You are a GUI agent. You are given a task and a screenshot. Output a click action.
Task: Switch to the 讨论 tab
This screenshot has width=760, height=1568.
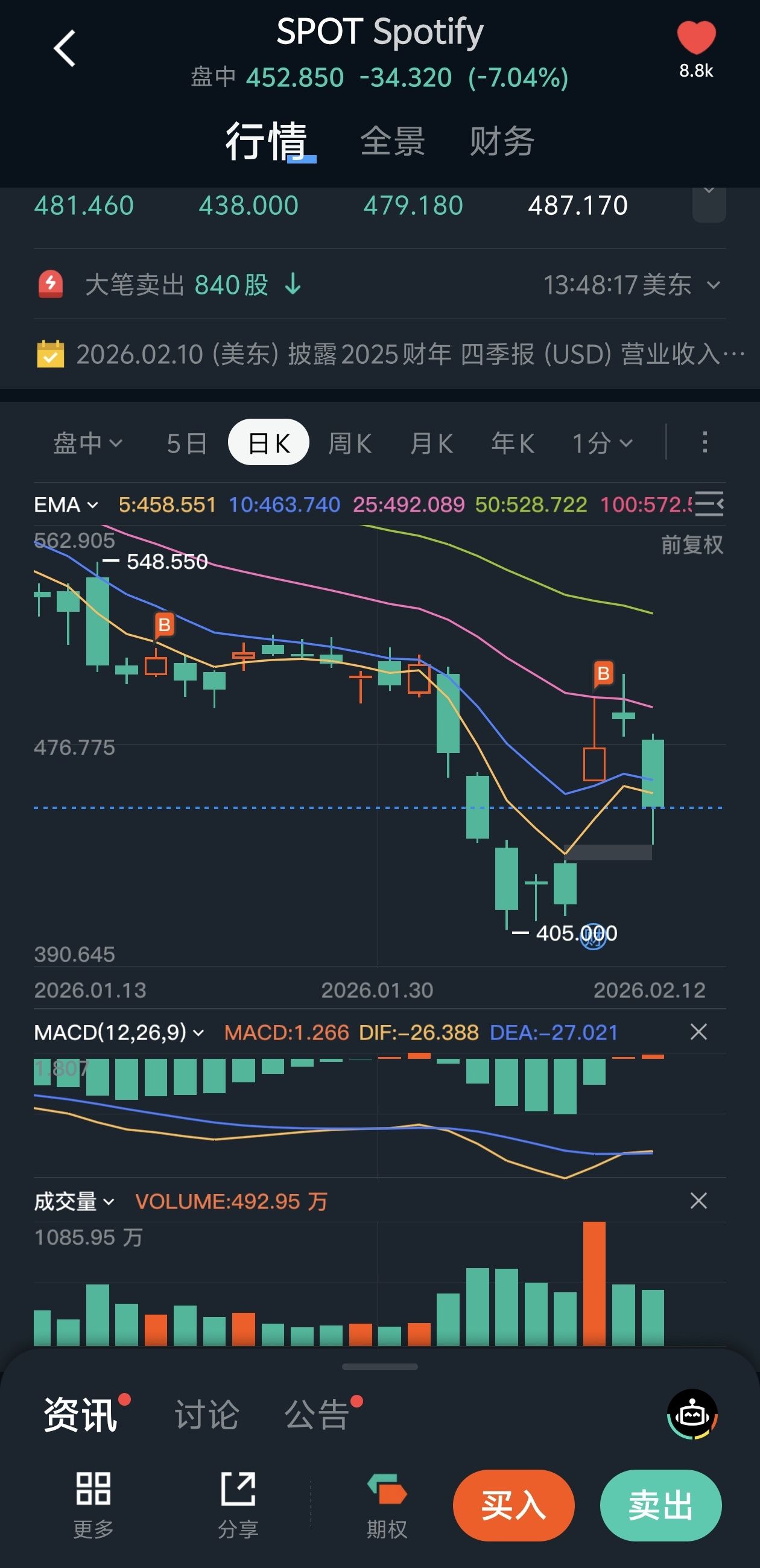(x=206, y=1414)
